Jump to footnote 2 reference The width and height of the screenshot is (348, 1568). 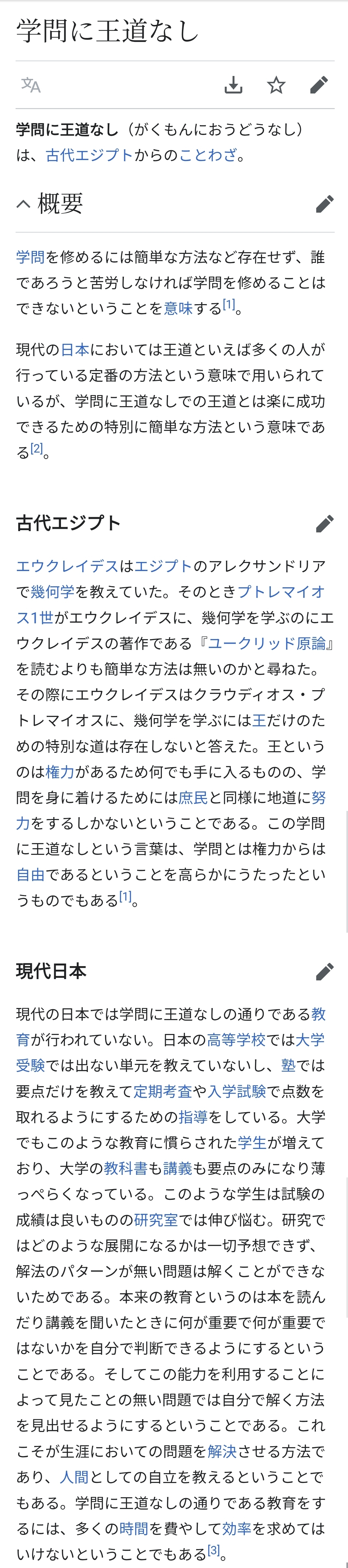point(37,449)
